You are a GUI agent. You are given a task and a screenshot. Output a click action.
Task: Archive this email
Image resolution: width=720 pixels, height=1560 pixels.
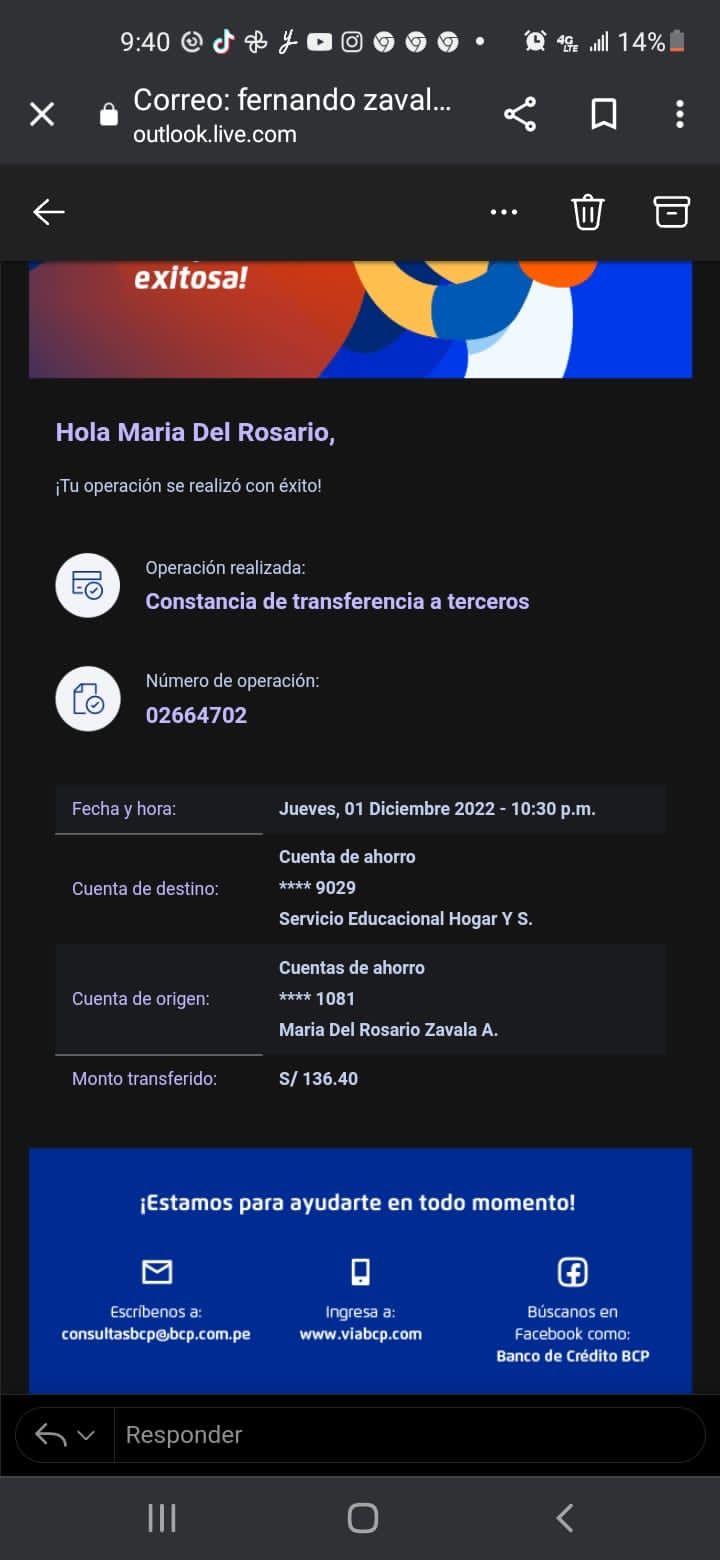click(x=671, y=212)
